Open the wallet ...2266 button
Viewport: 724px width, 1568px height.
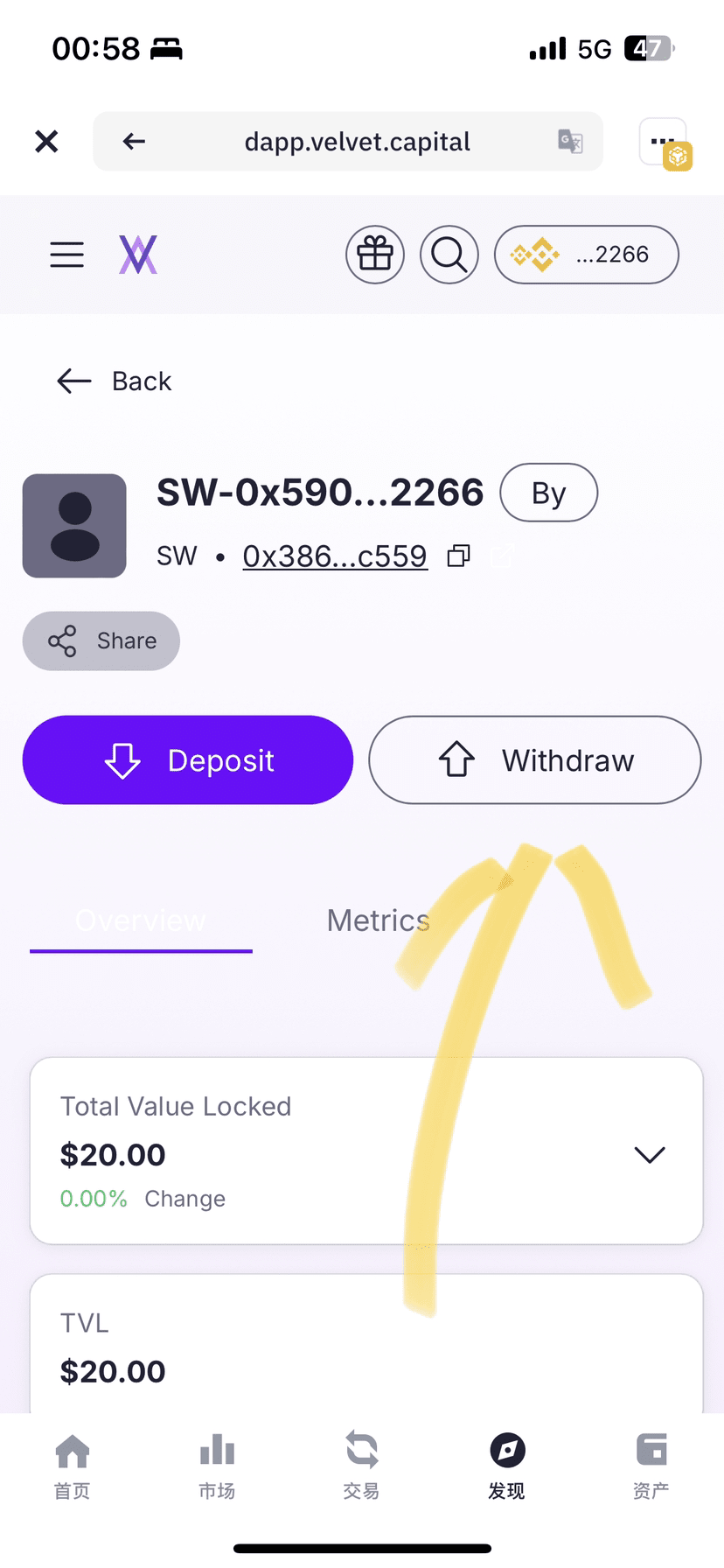pyautogui.click(x=587, y=255)
